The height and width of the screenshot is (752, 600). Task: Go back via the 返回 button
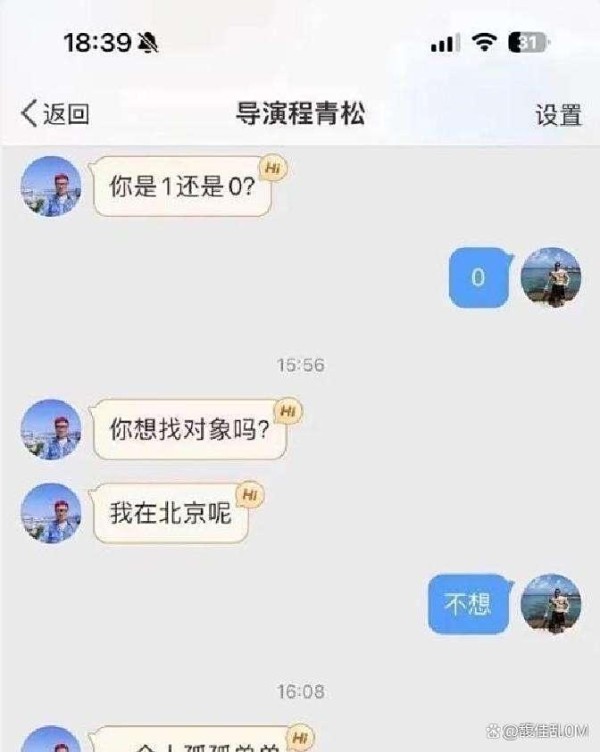56,114
